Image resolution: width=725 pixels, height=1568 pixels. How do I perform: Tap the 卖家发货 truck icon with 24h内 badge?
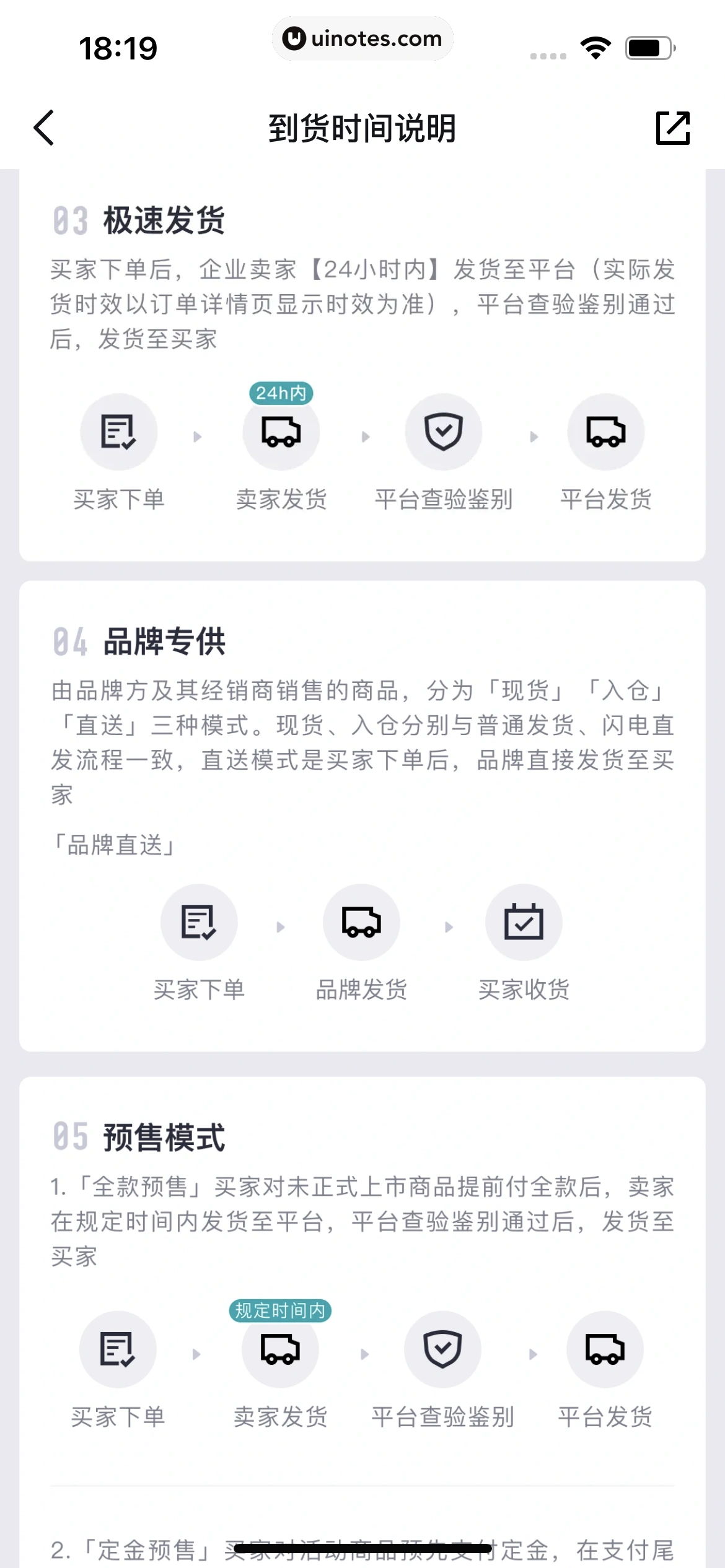coord(281,433)
